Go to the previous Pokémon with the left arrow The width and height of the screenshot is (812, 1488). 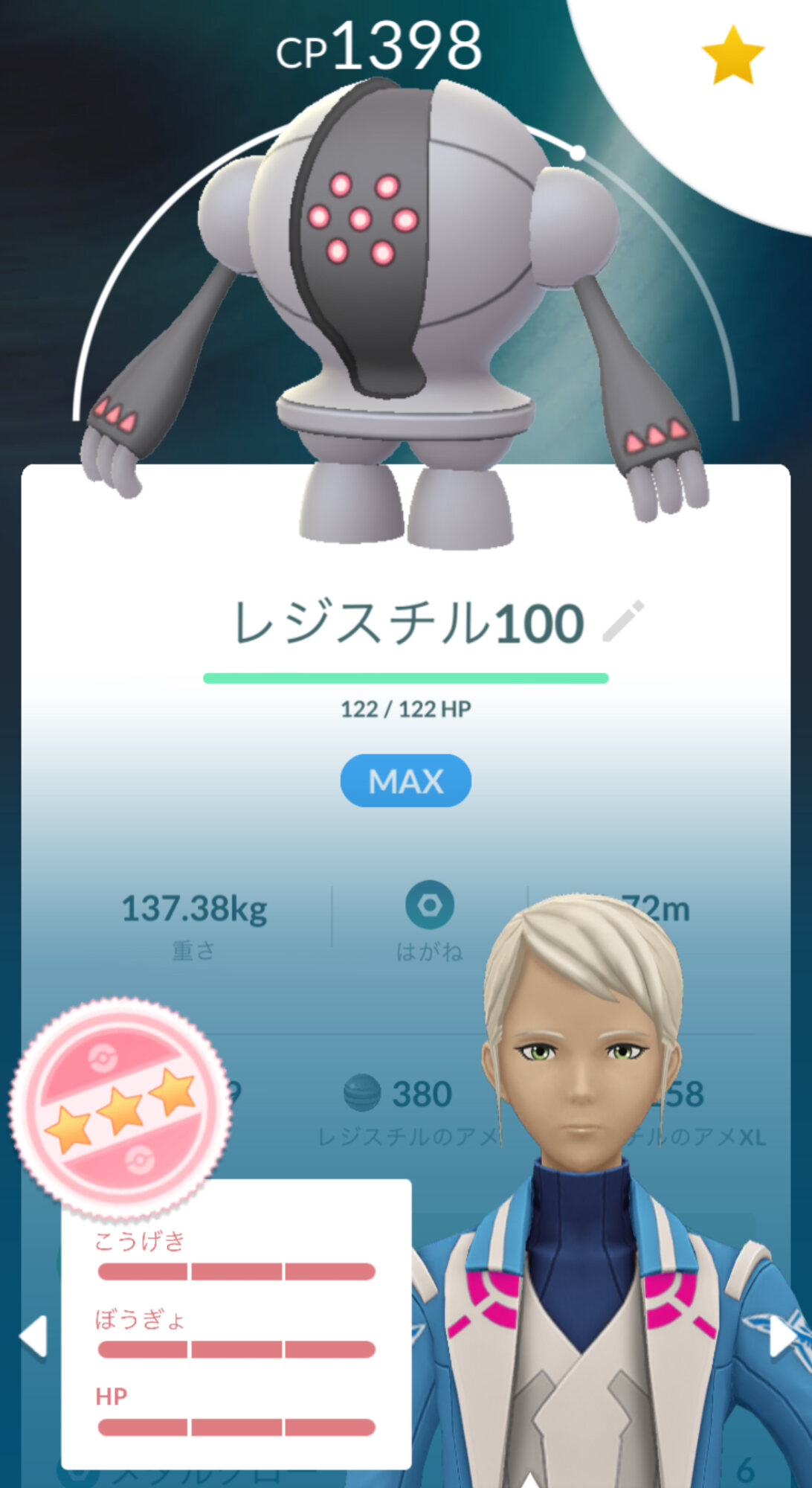click(x=33, y=1335)
